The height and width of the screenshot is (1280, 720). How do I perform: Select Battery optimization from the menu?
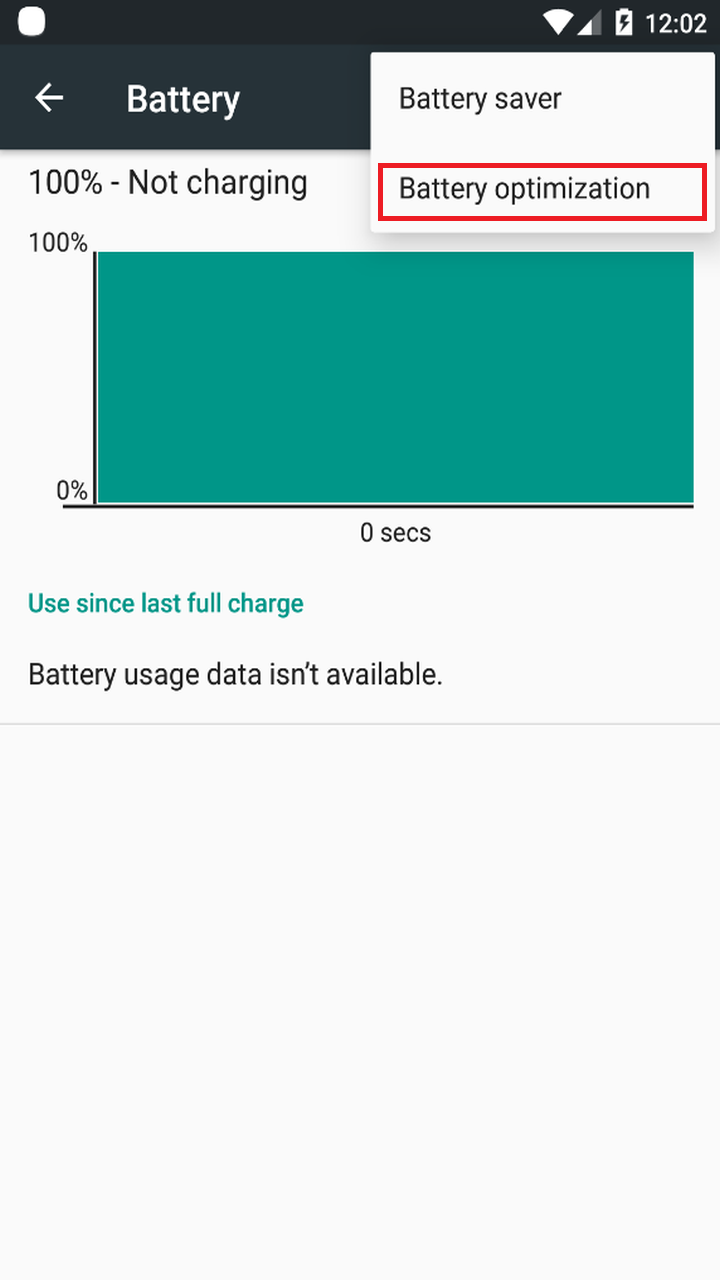pyautogui.click(x=543, y=189)
